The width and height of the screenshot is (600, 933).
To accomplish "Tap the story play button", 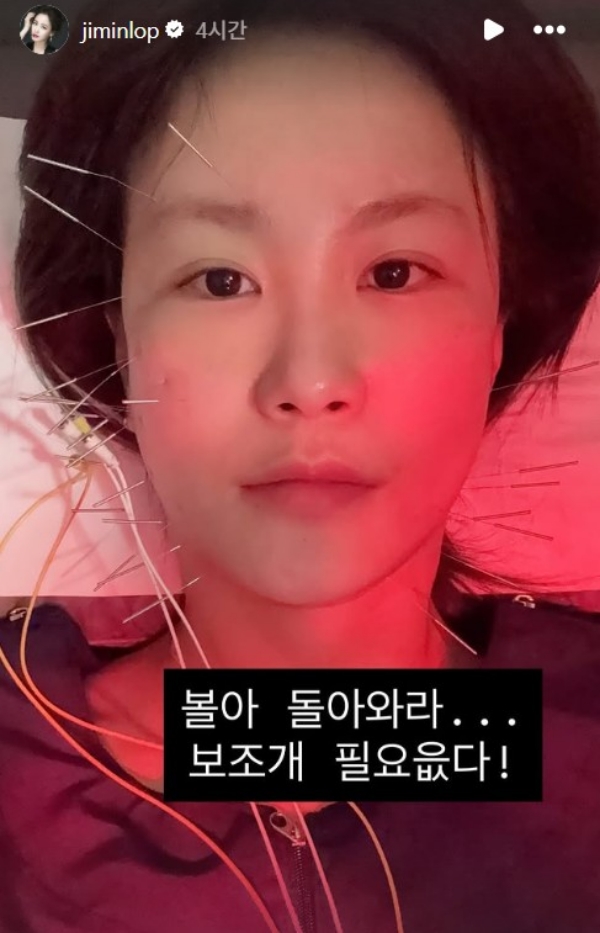I will click(x=493, y=30).
